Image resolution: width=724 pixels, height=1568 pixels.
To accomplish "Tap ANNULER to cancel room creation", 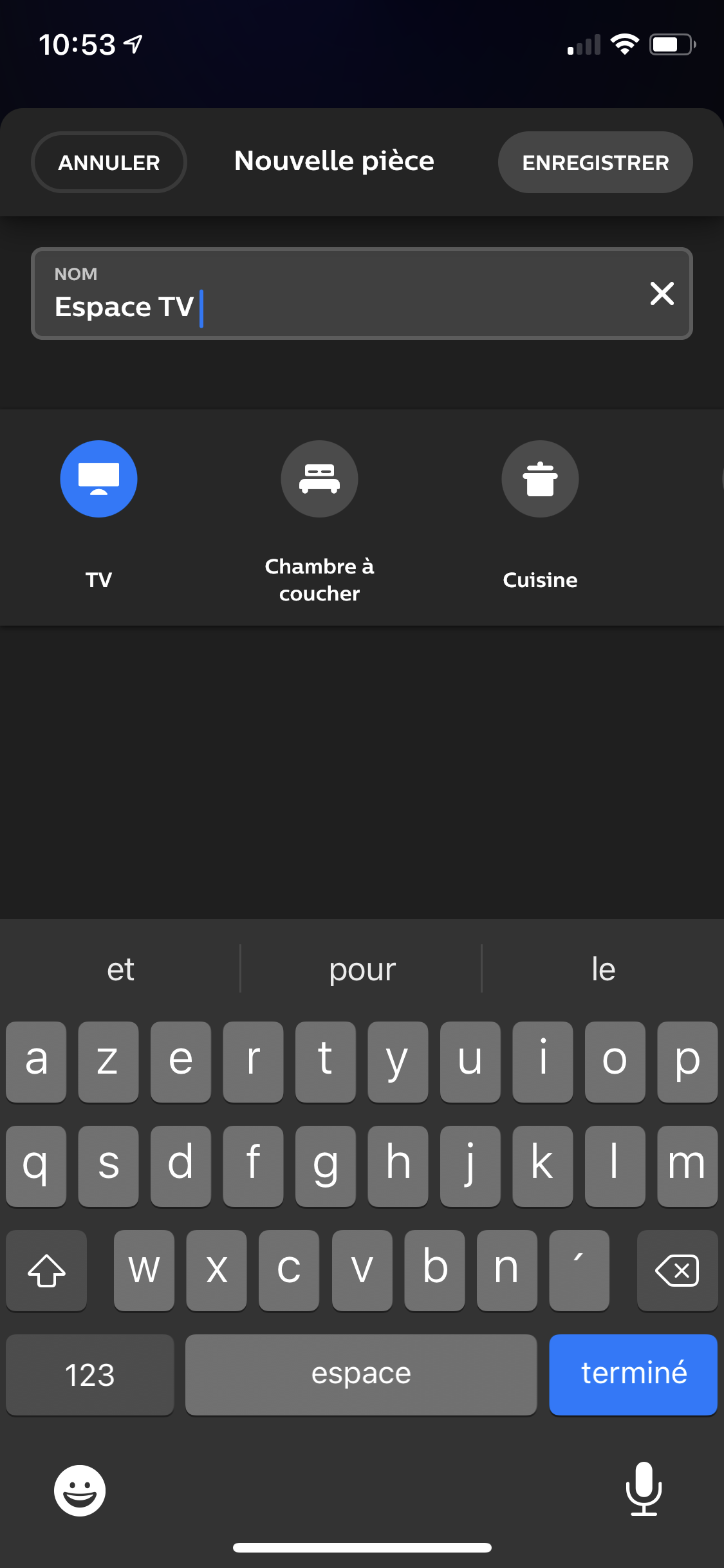I will coord(109,162).
